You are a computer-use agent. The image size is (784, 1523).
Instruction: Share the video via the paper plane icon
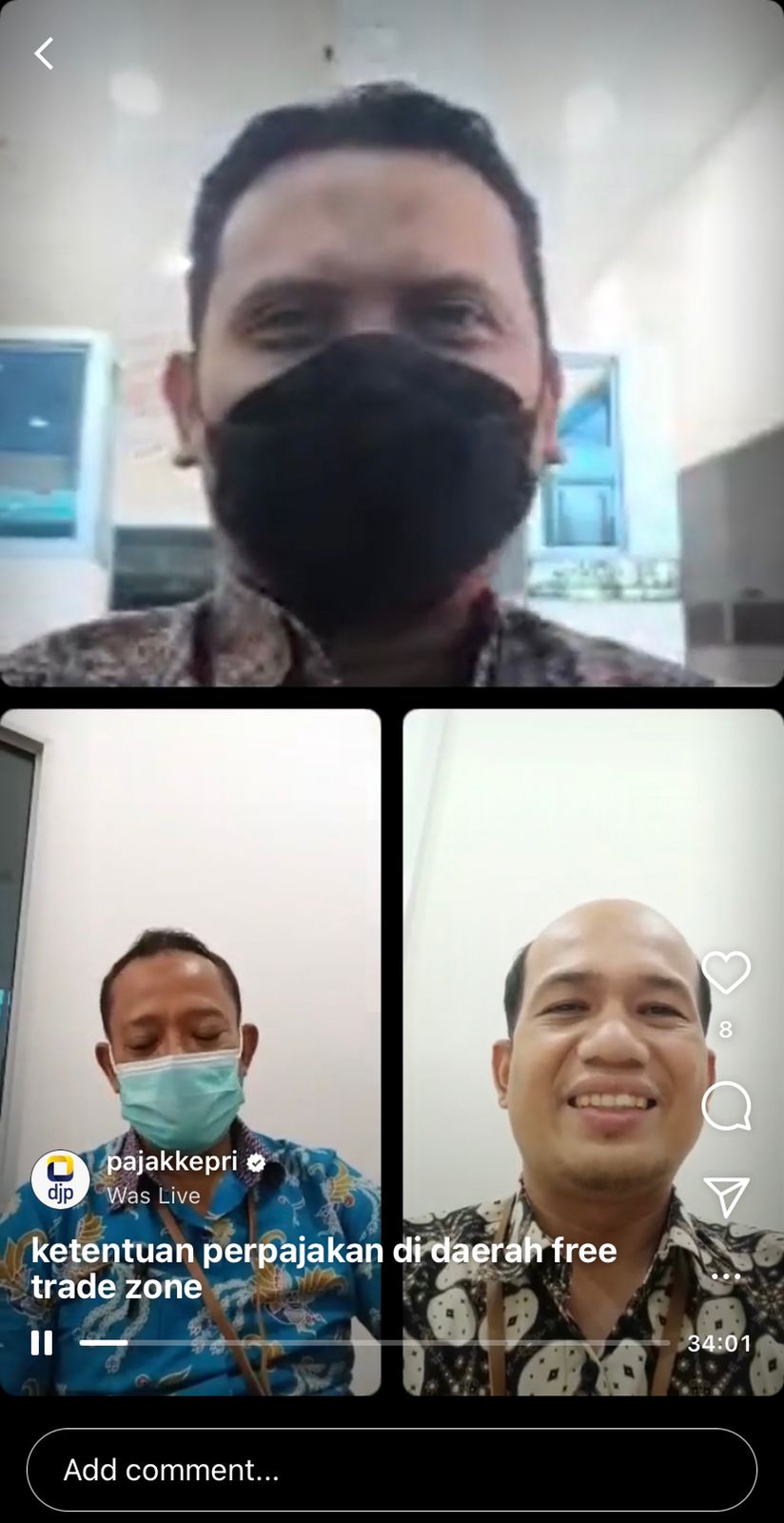tap(726, 1197)
